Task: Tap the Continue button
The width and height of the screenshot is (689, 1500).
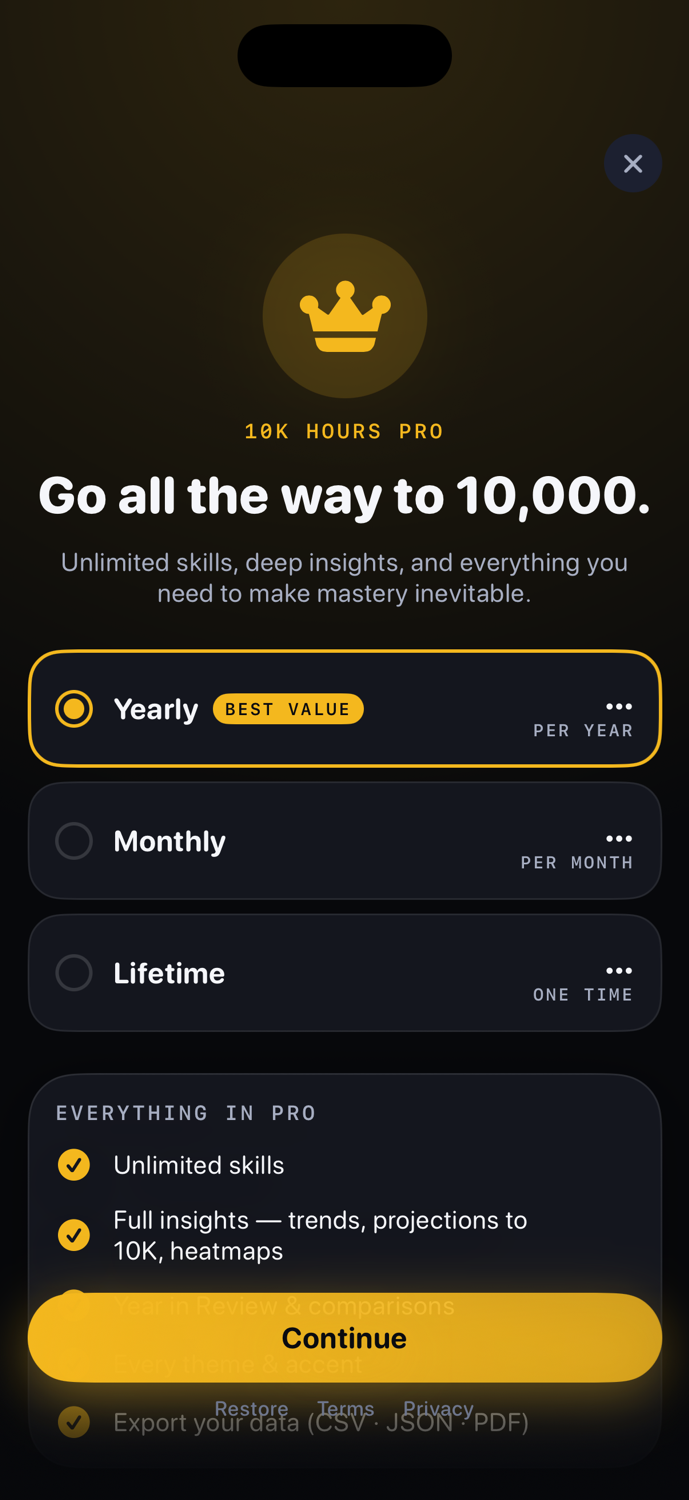Action: click(345, 1338)
